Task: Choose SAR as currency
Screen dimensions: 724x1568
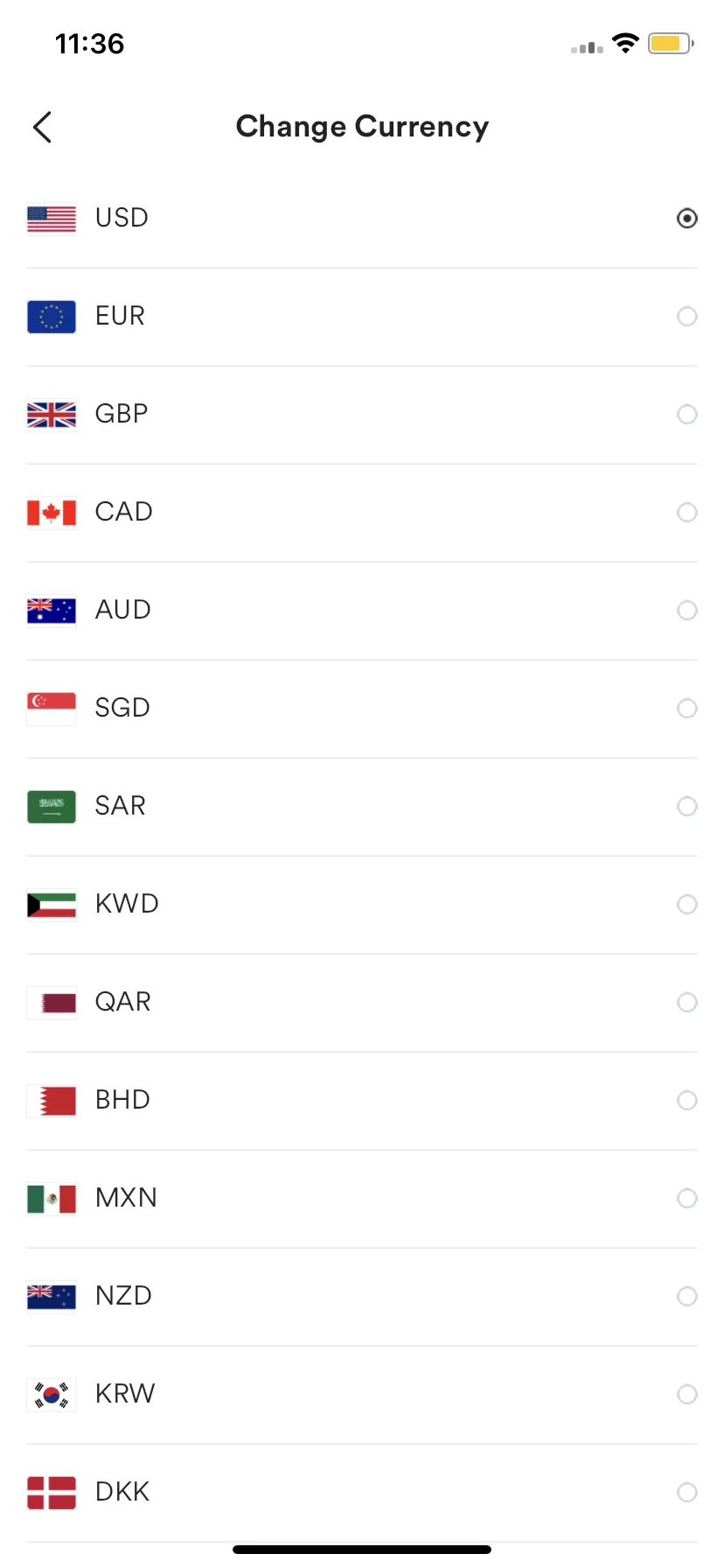Action: 686,806
